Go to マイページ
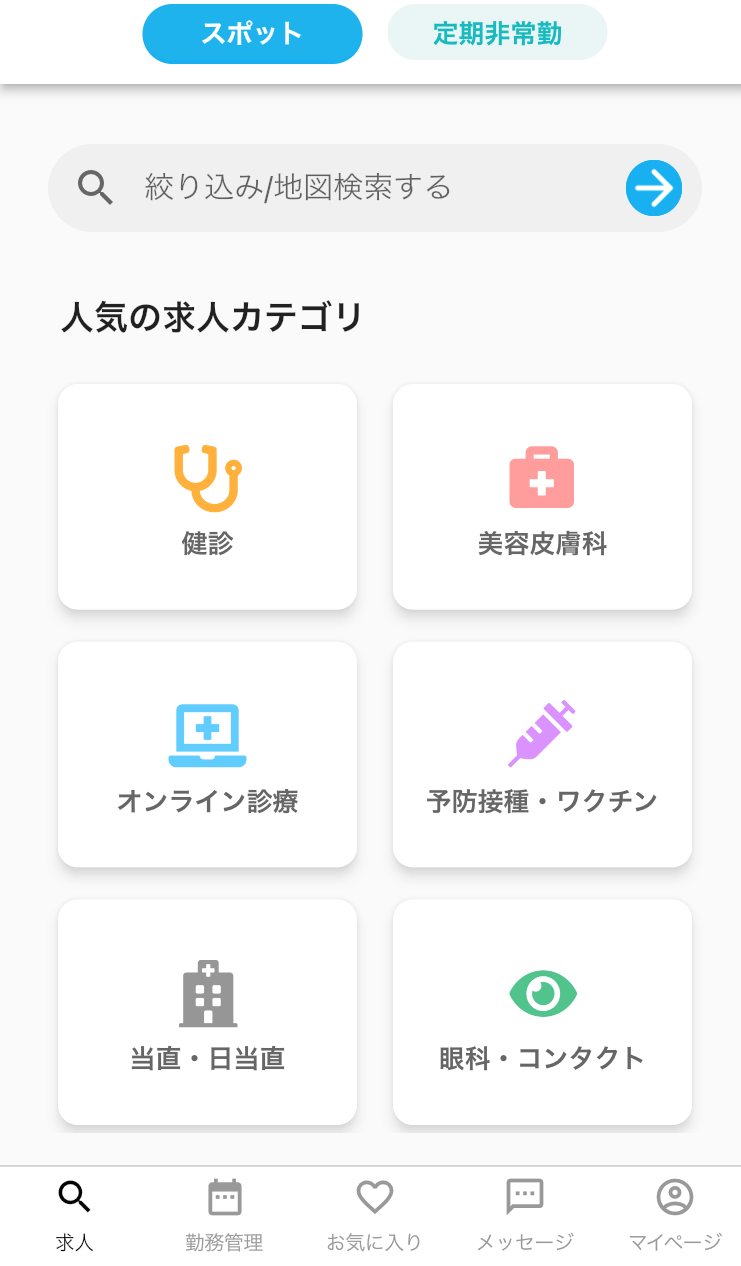 (674, 1215)
